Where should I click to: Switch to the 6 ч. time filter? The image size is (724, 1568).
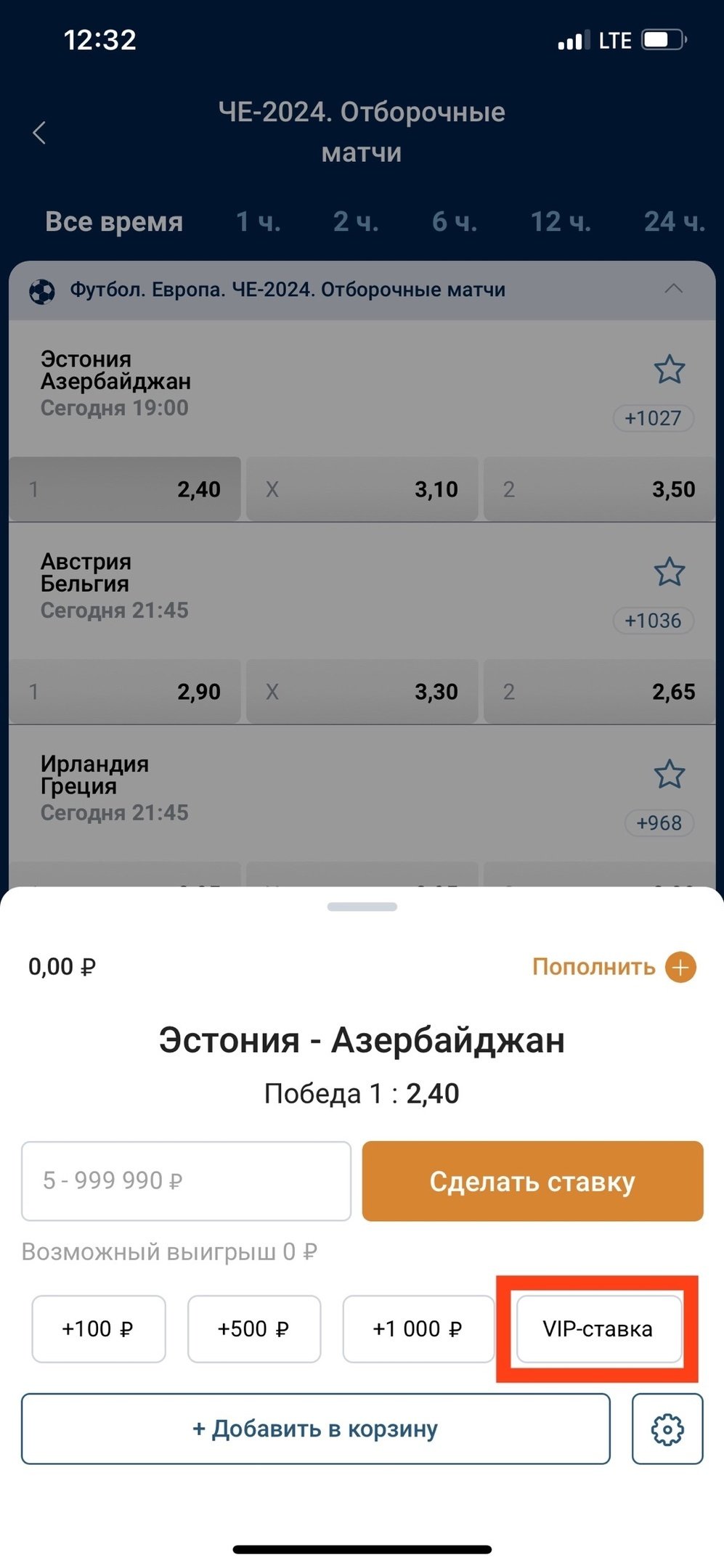(455, 221)
